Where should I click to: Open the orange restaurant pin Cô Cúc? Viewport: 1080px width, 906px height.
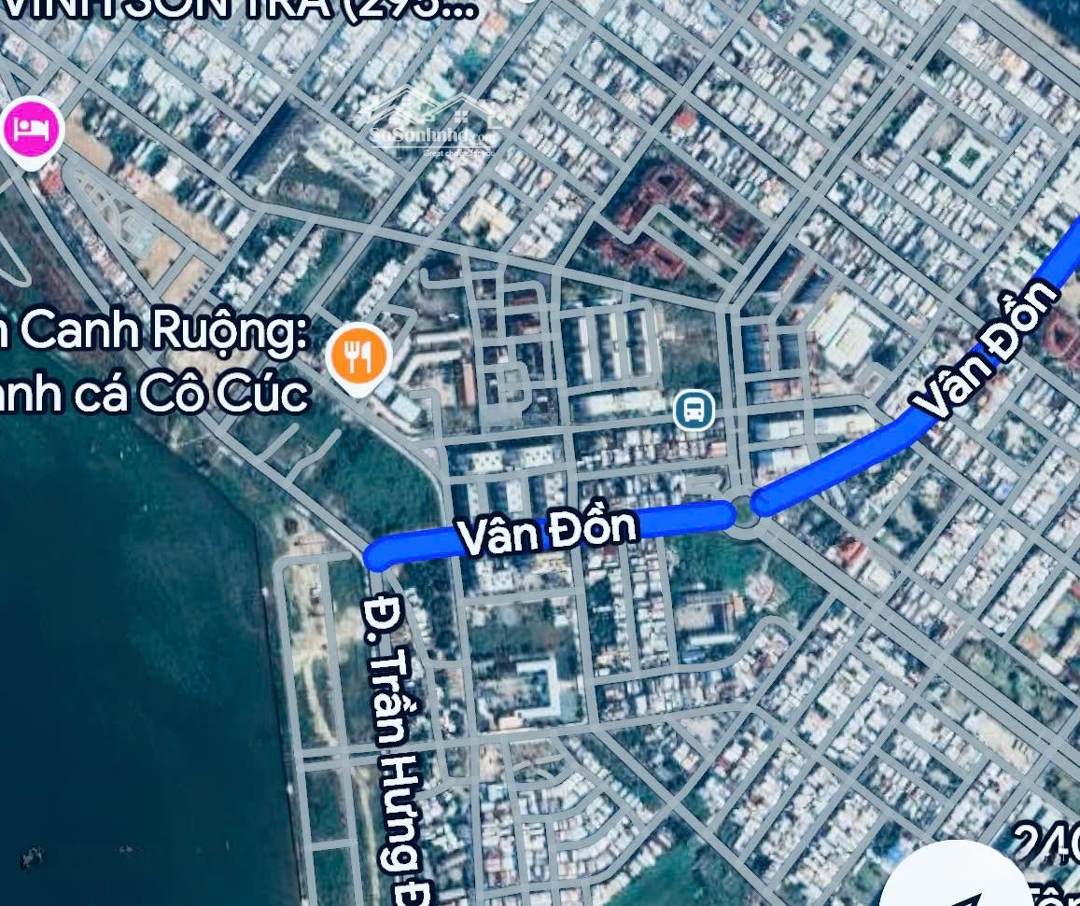pyautogui.click(x=359, y=355)
